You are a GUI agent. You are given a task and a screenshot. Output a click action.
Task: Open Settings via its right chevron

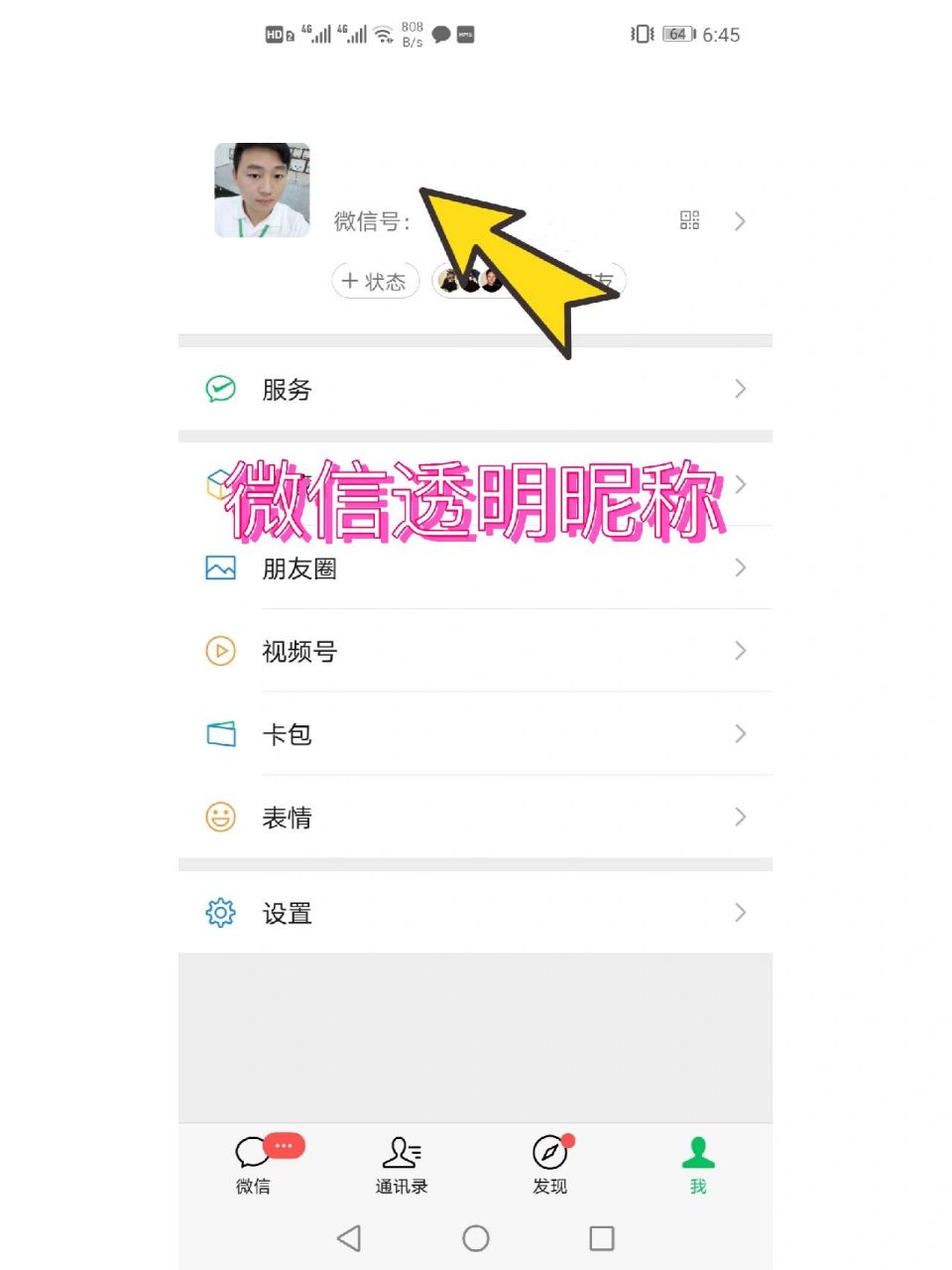[x=740, y=912]
